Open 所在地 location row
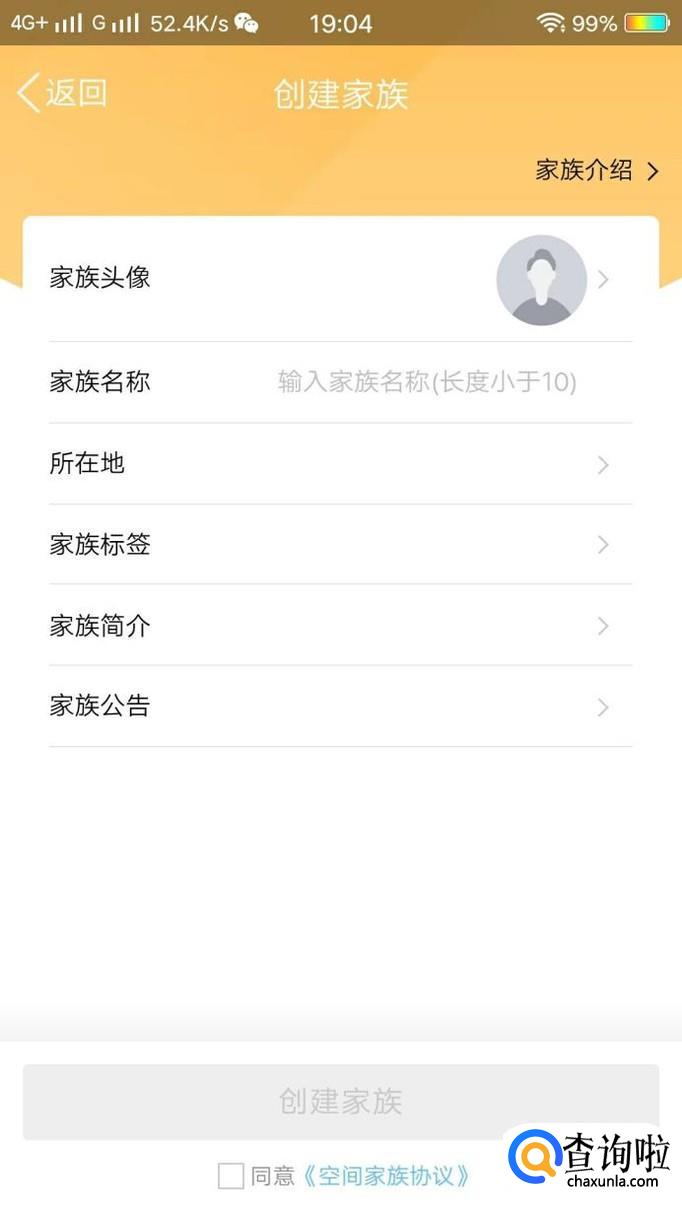 (x=340, y=464)
